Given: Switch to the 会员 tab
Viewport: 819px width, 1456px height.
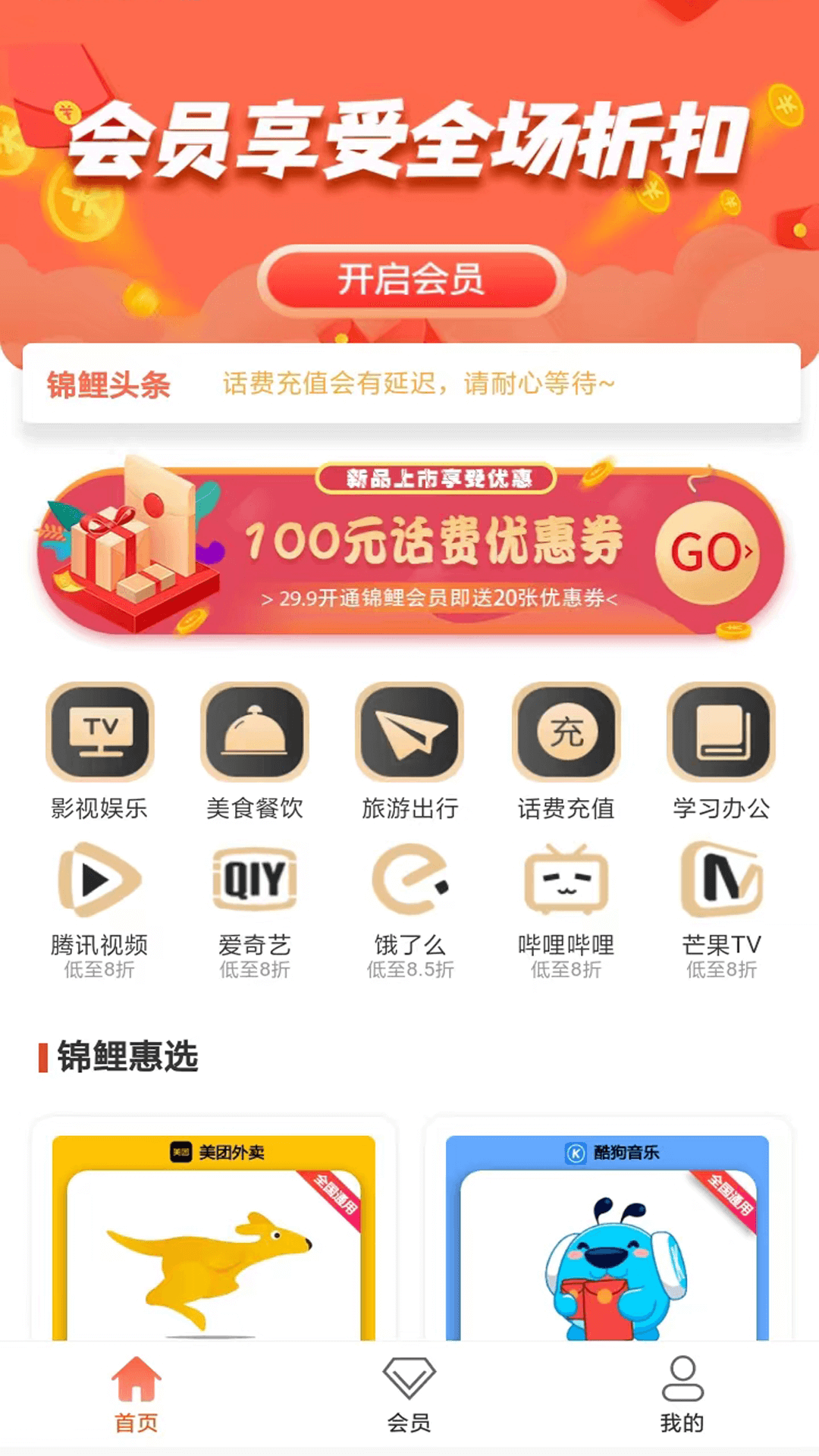Looking at the screenshot, I should 409,1395.
